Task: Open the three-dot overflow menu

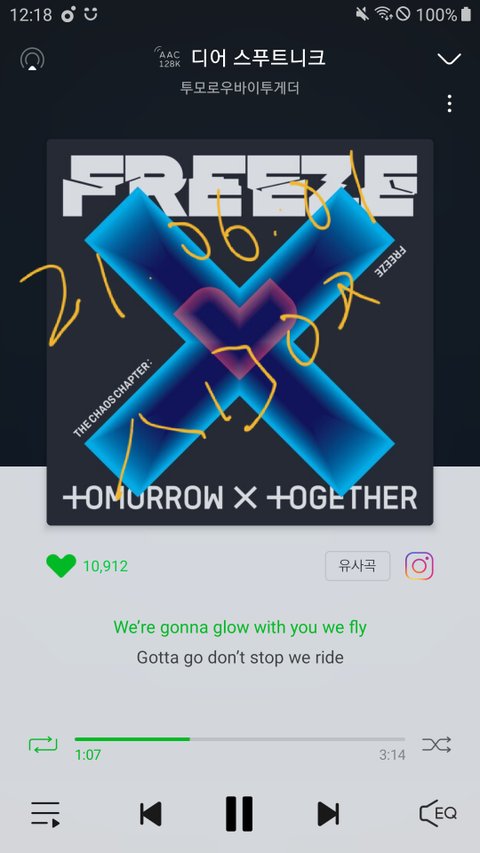Action: 449,103
